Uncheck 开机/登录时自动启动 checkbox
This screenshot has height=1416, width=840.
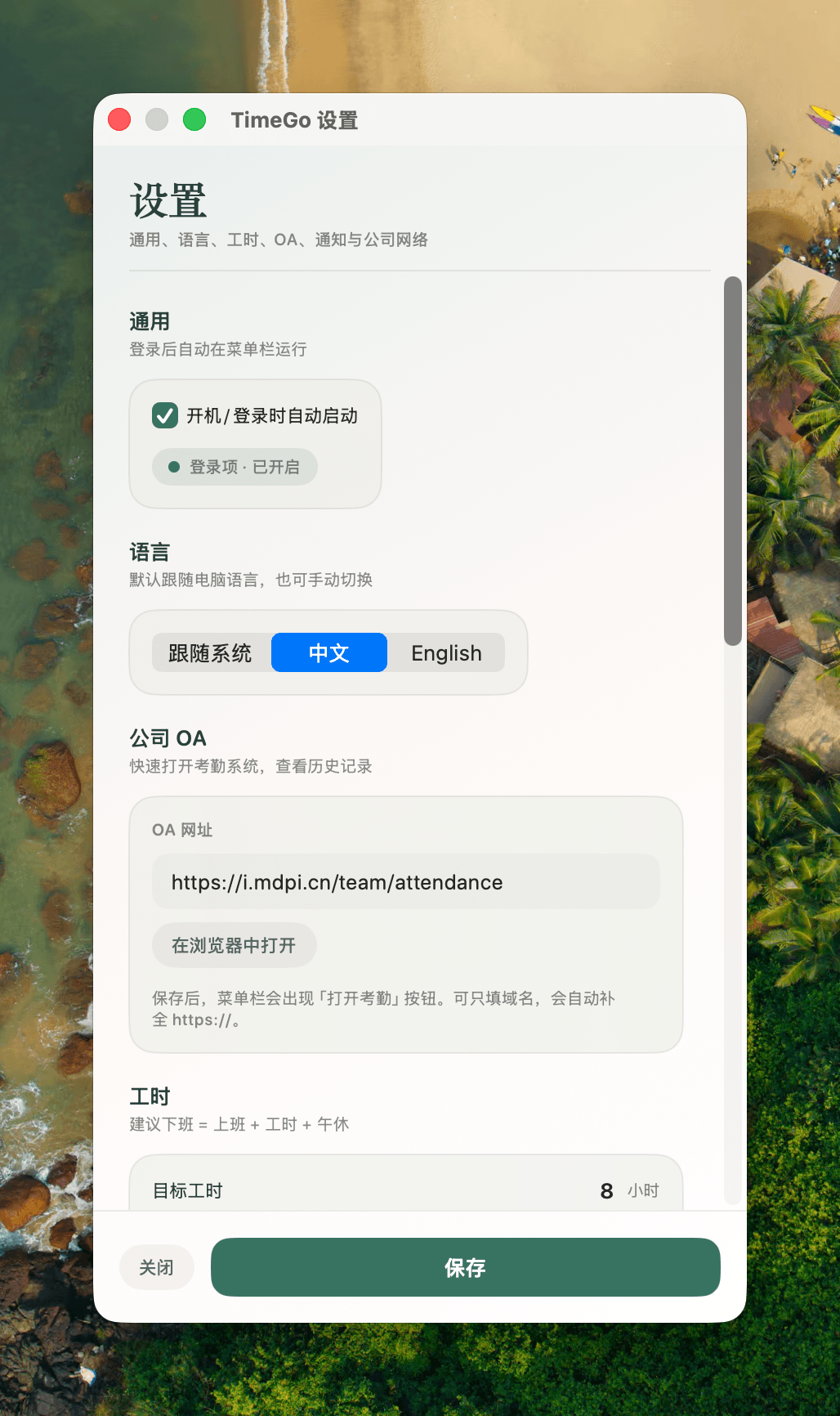165,415
